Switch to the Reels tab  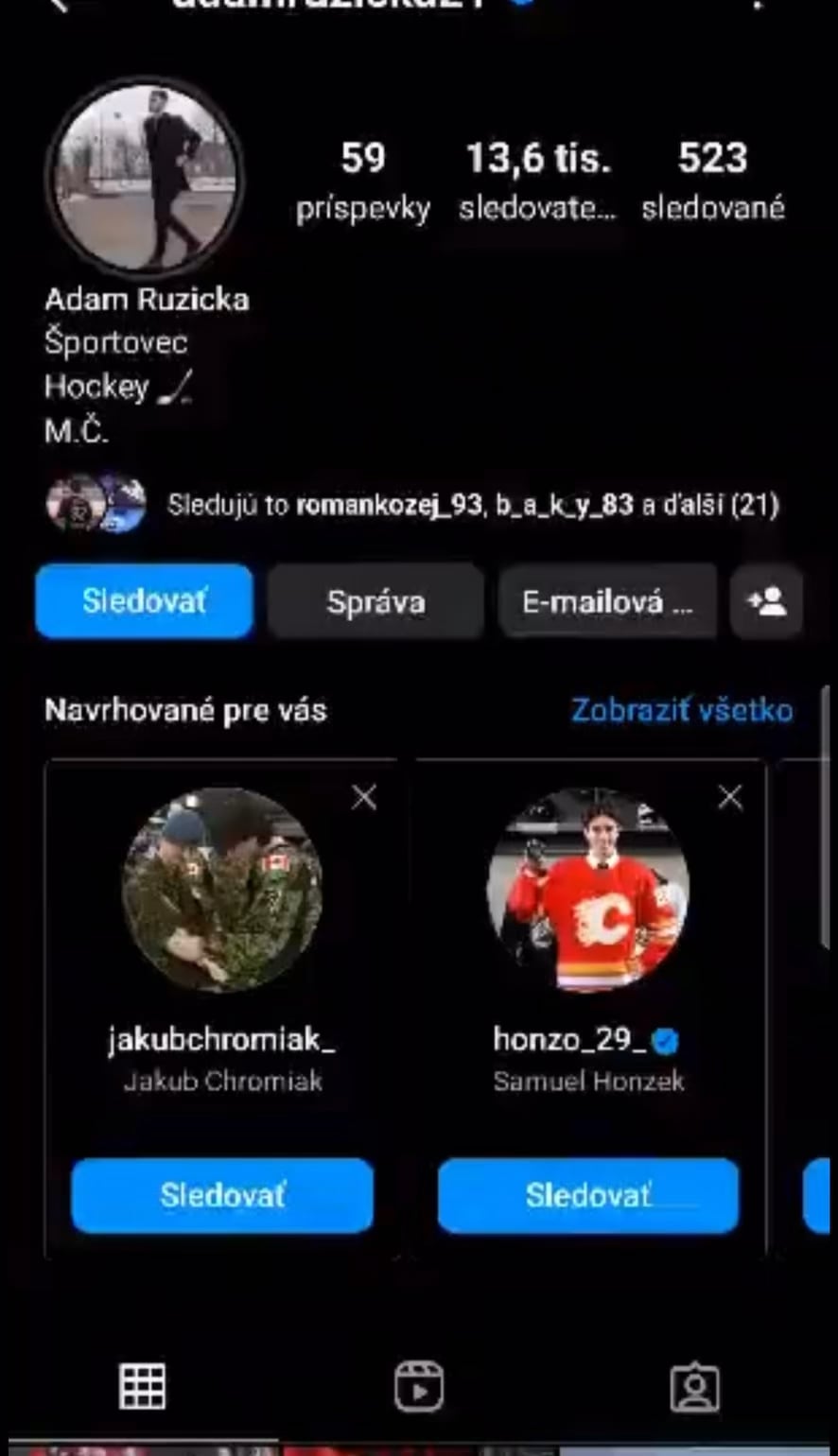[419, 1387]
